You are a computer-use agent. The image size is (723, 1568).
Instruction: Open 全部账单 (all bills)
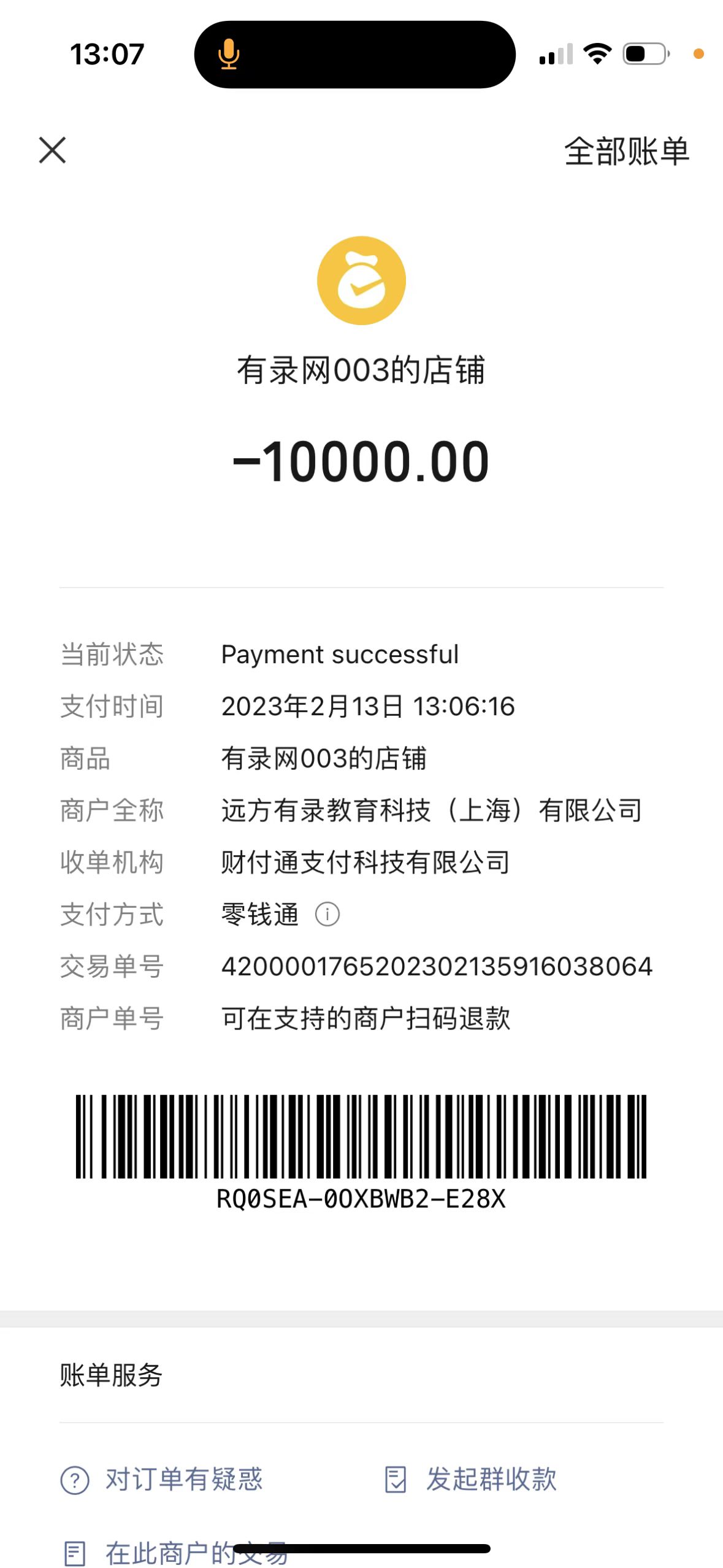pyautogui.click(x=626, y=152)
